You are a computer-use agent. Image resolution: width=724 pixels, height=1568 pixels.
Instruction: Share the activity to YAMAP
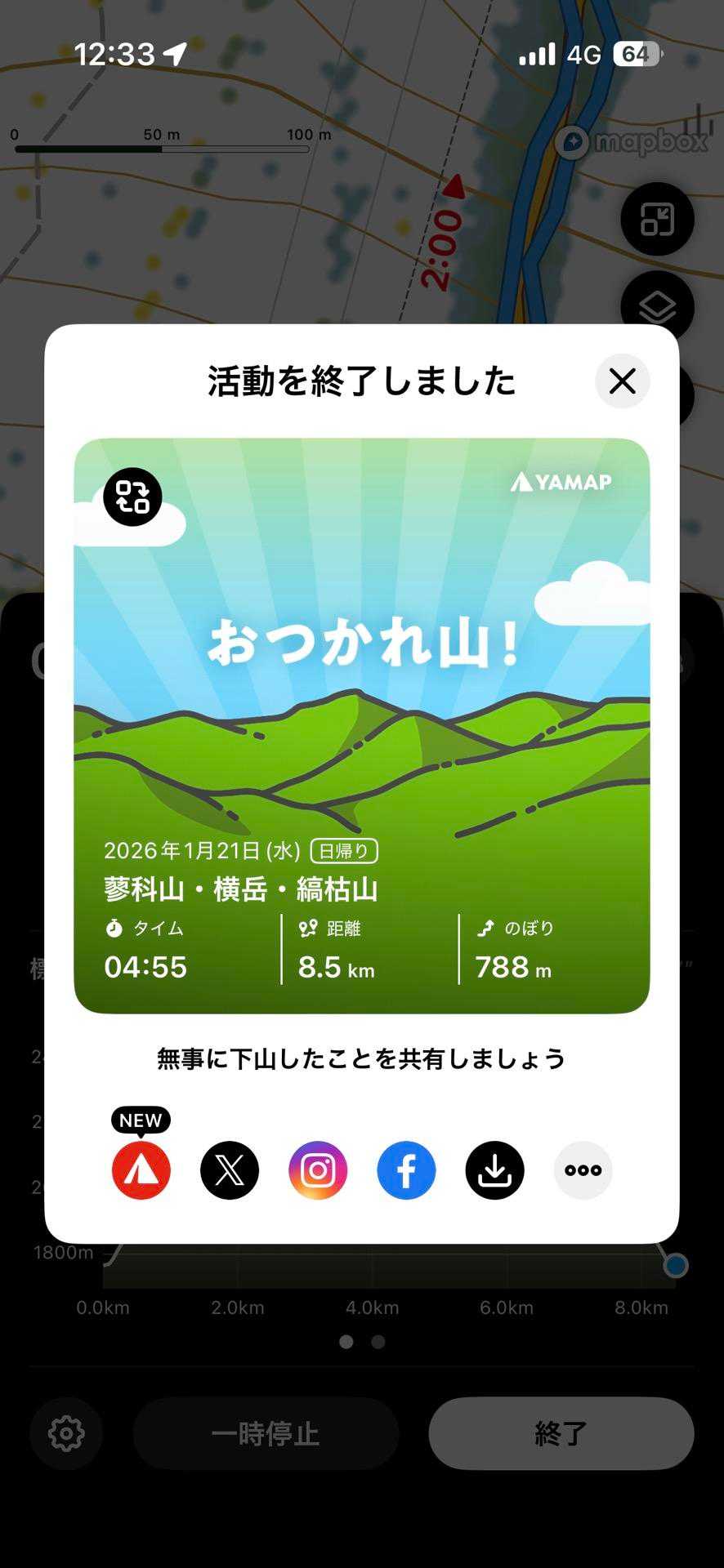pyautogui.click(x=141, y=1170)
